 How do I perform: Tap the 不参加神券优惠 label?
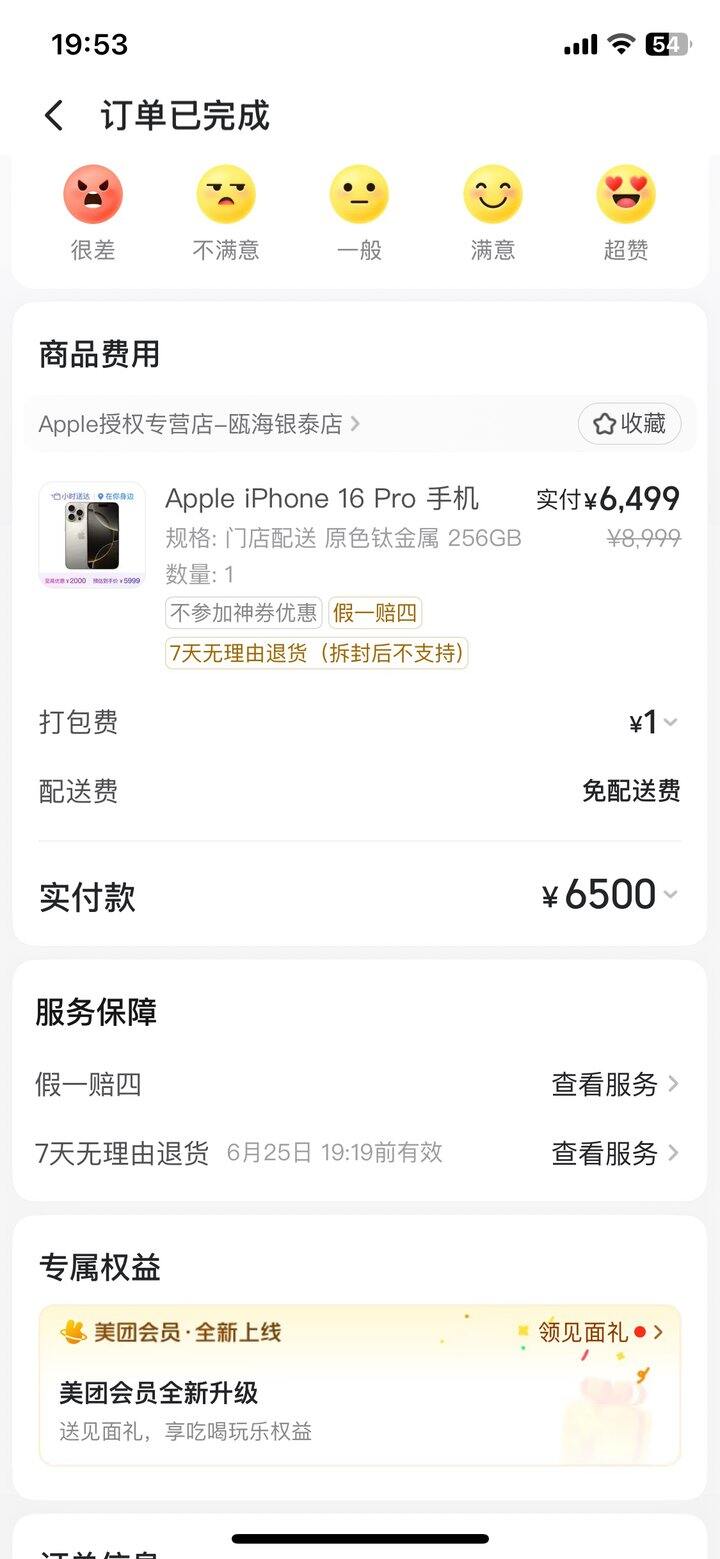click(241, 612)
